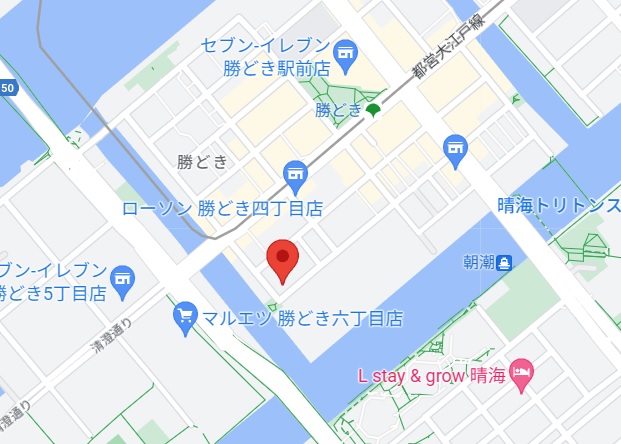Tap the 勝どき station marker
The width and height of the screenshot is (621, 444).
click(373, 109)
